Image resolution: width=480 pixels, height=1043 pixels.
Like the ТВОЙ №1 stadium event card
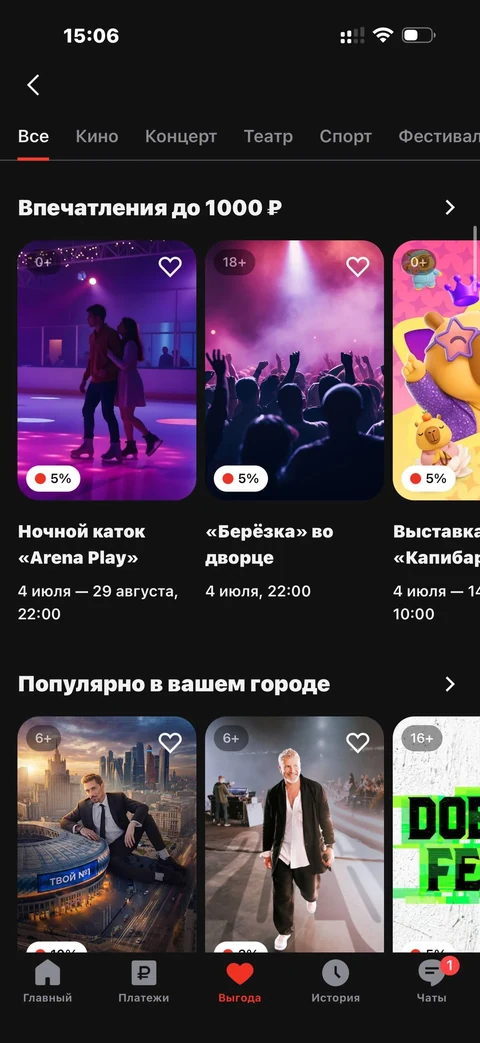tap(170, 742)
